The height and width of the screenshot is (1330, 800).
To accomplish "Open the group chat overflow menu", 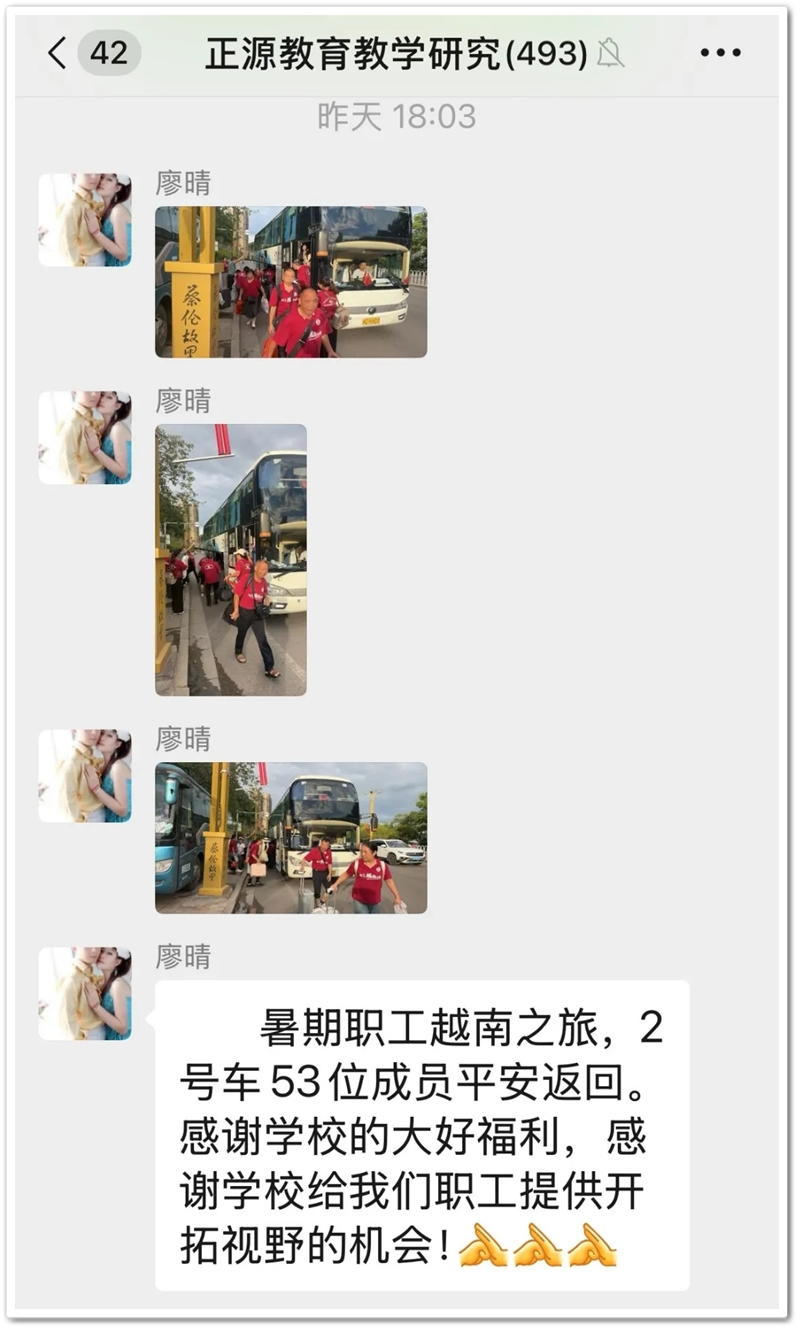I will pyautogui.click(x=720, y=53).
